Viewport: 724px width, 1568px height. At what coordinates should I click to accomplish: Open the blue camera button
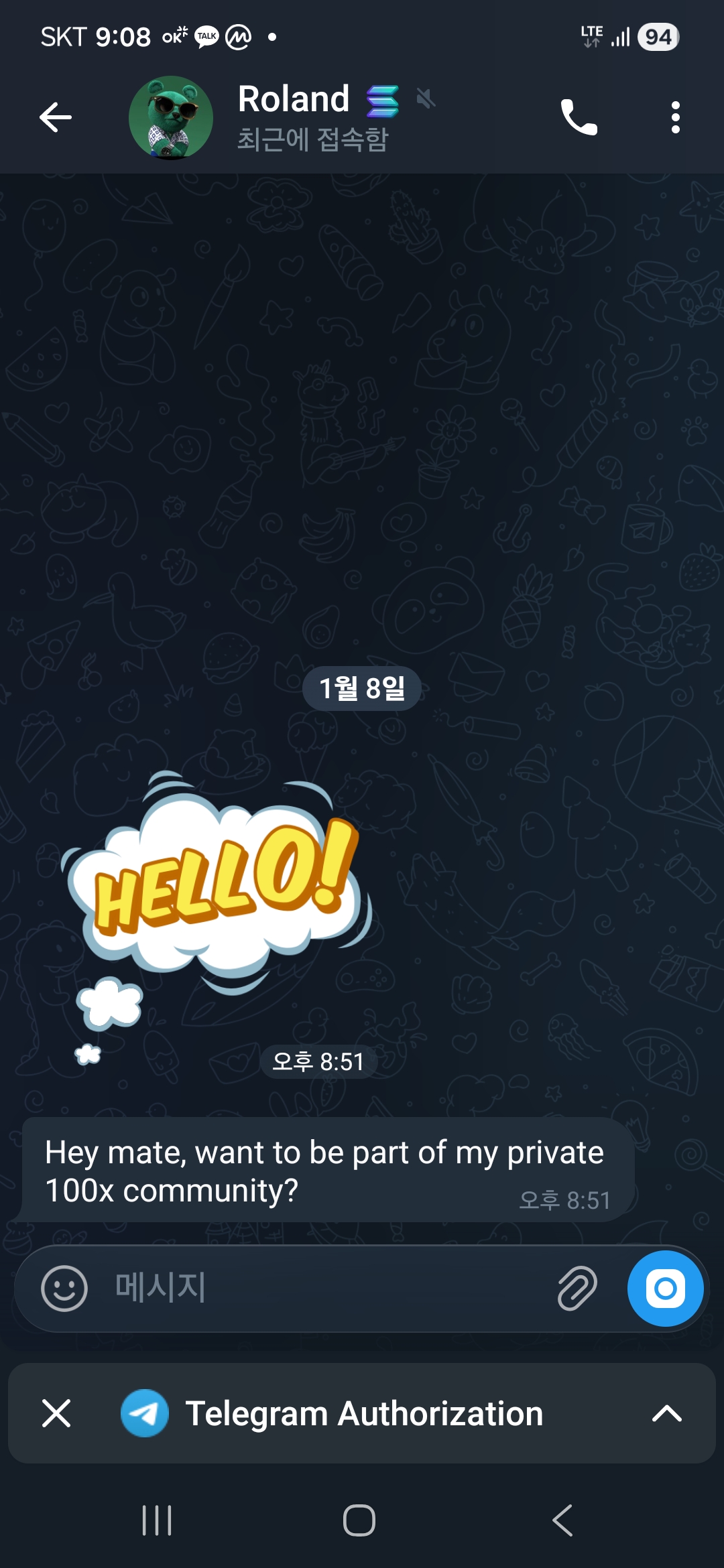tap(665, 1288)
